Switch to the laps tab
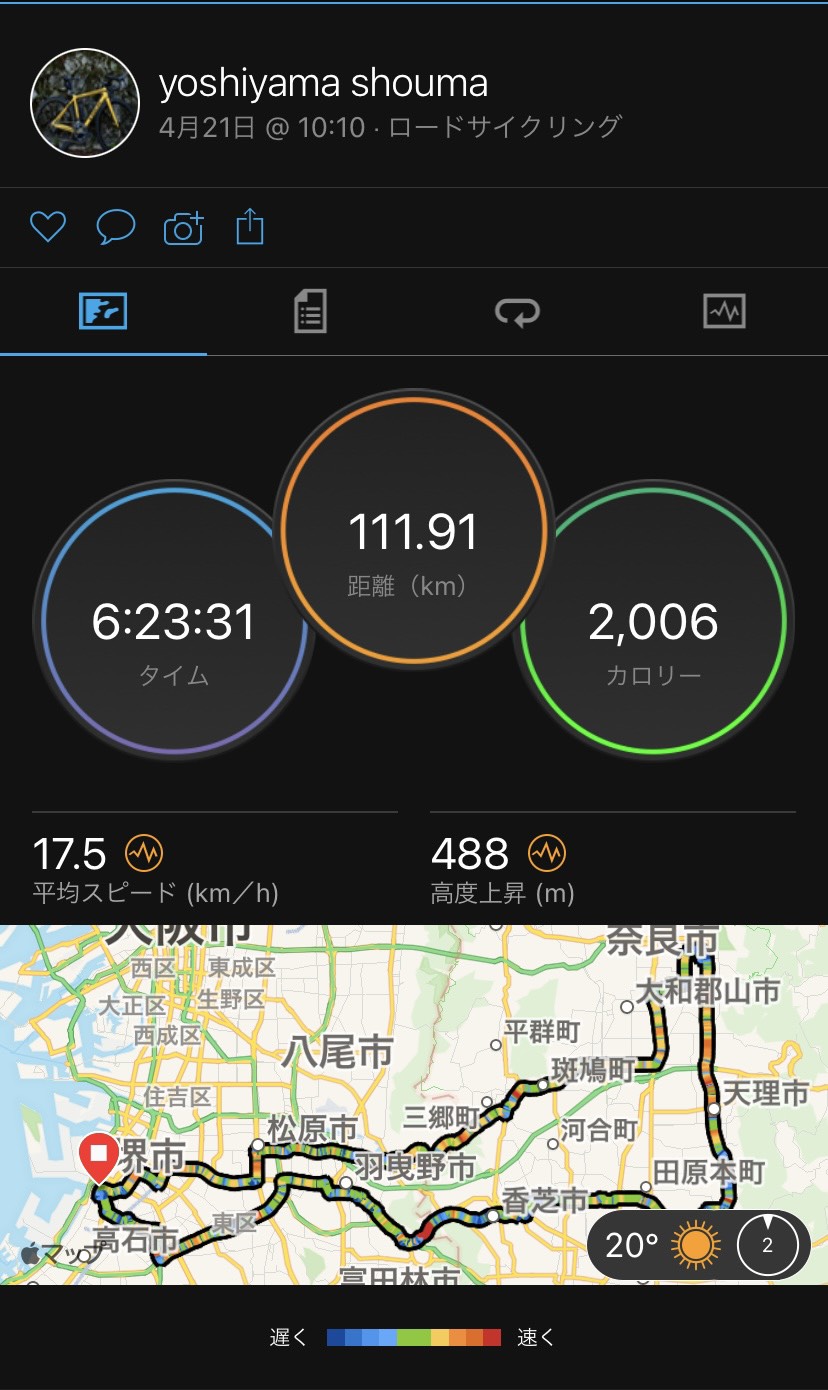Screen dimensions: 828x1390 tap(517, 312)
